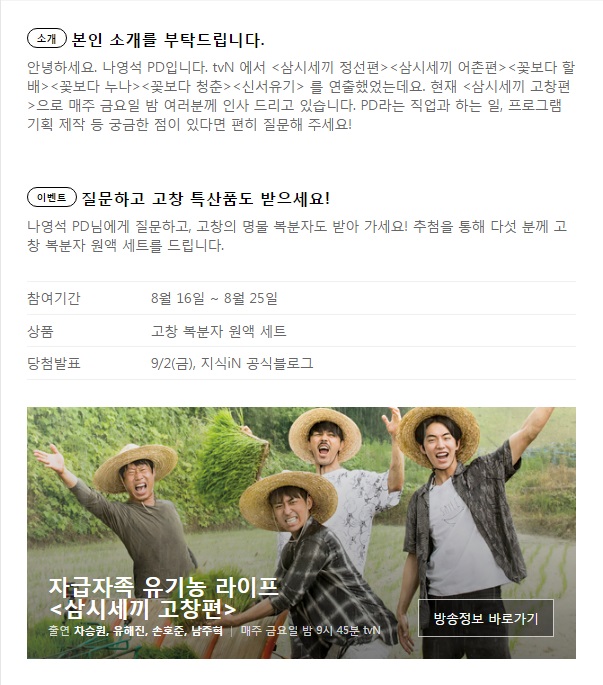Open the 삼시세끼 고창편 banner image
This screenshot has height=685, width=603.
(x=300, y=500)
